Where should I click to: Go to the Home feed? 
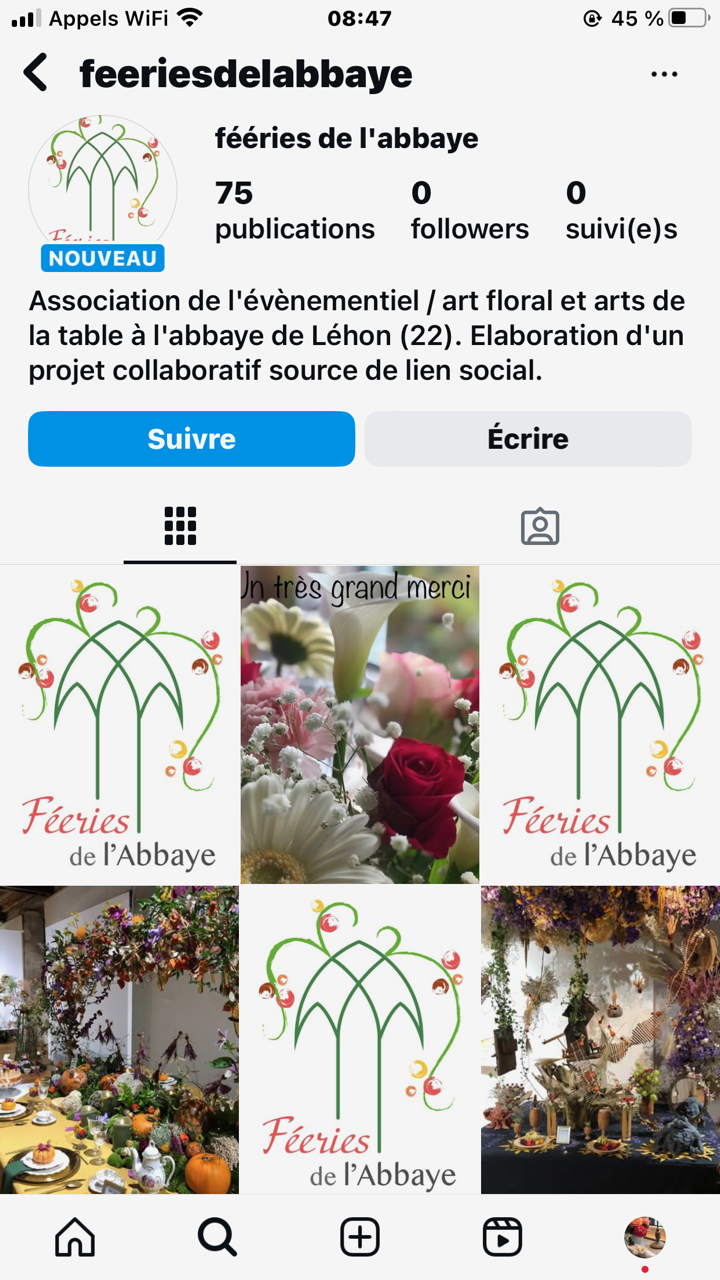(75, 1238)
